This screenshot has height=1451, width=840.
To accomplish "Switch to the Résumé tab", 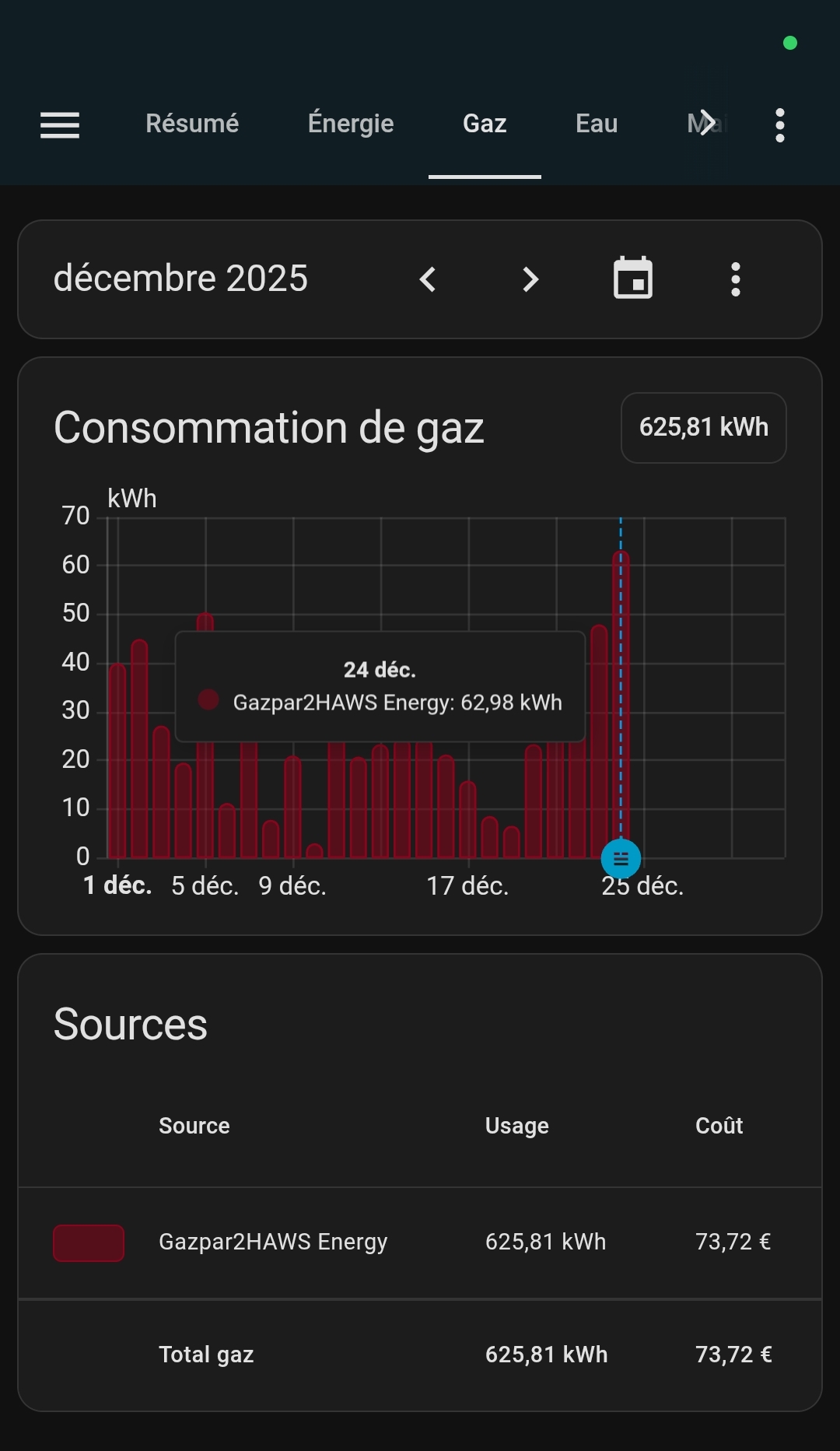I will click(x=192, y=124).
